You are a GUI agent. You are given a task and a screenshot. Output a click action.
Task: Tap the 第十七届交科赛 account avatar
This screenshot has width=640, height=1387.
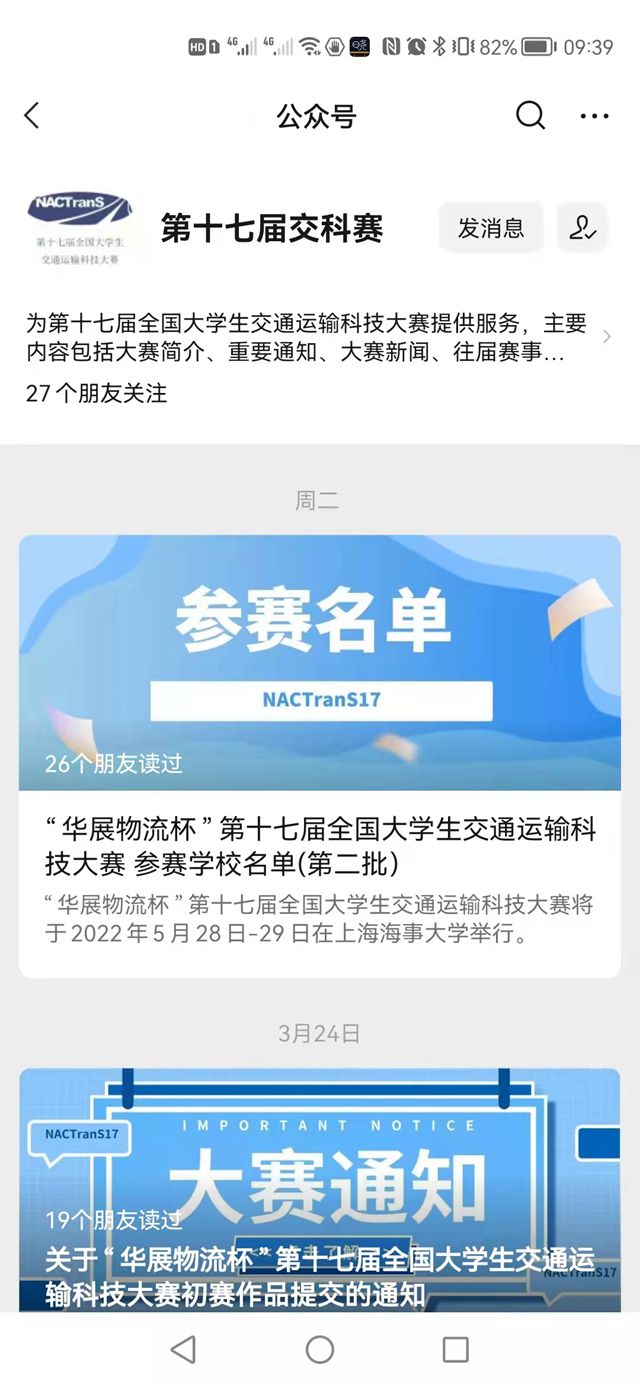tap(79, 229)
